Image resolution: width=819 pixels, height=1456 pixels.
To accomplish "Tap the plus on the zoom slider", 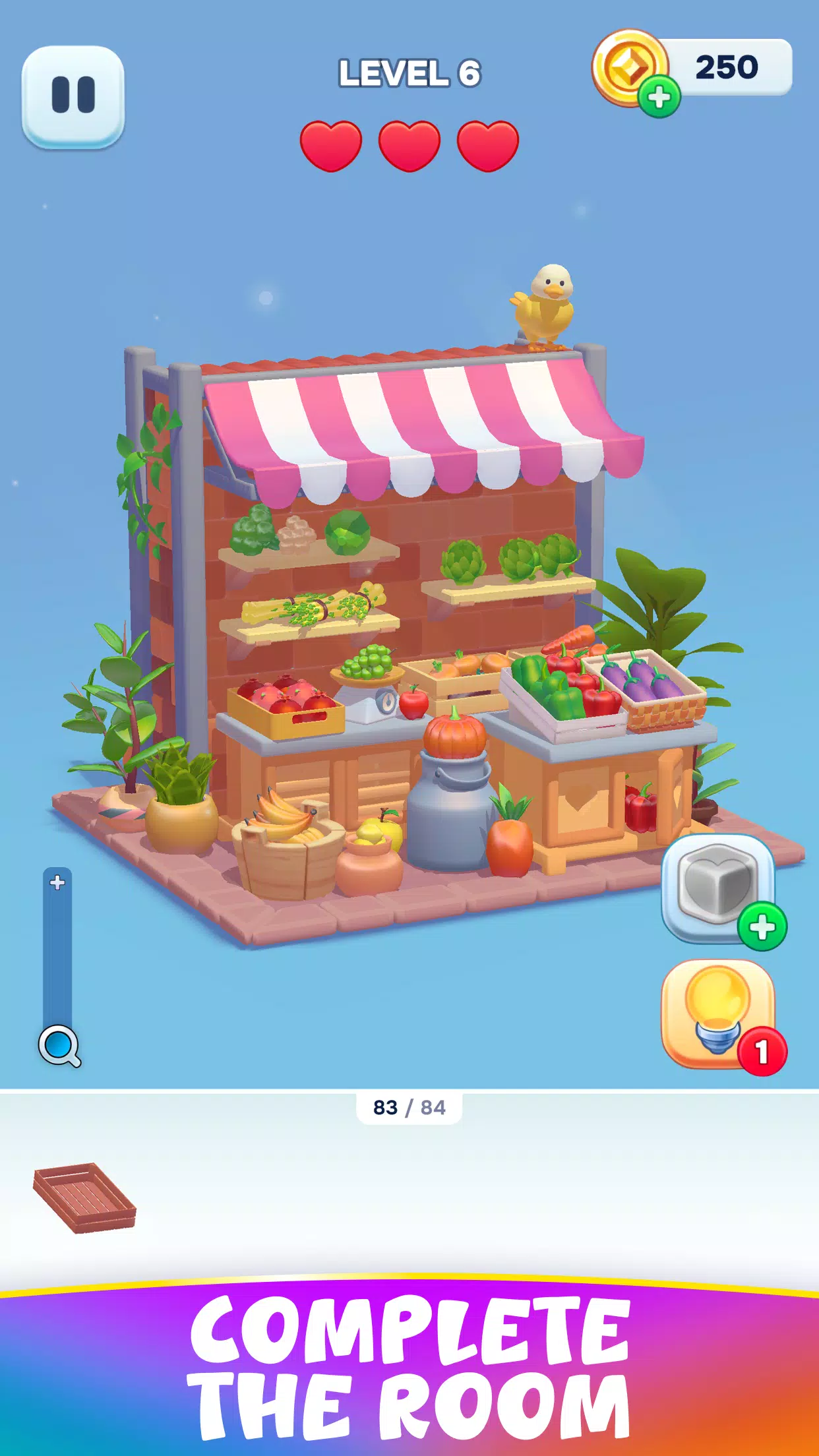I will pos(57,882).
